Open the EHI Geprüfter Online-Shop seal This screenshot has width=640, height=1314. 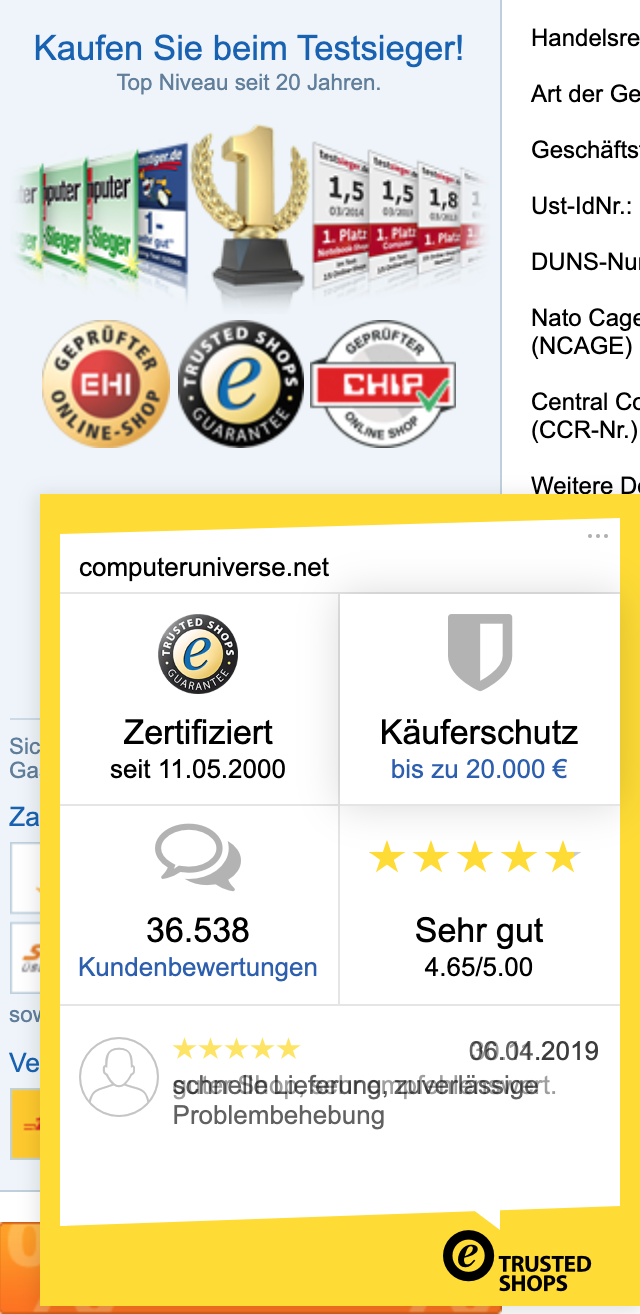pos(106,385)
